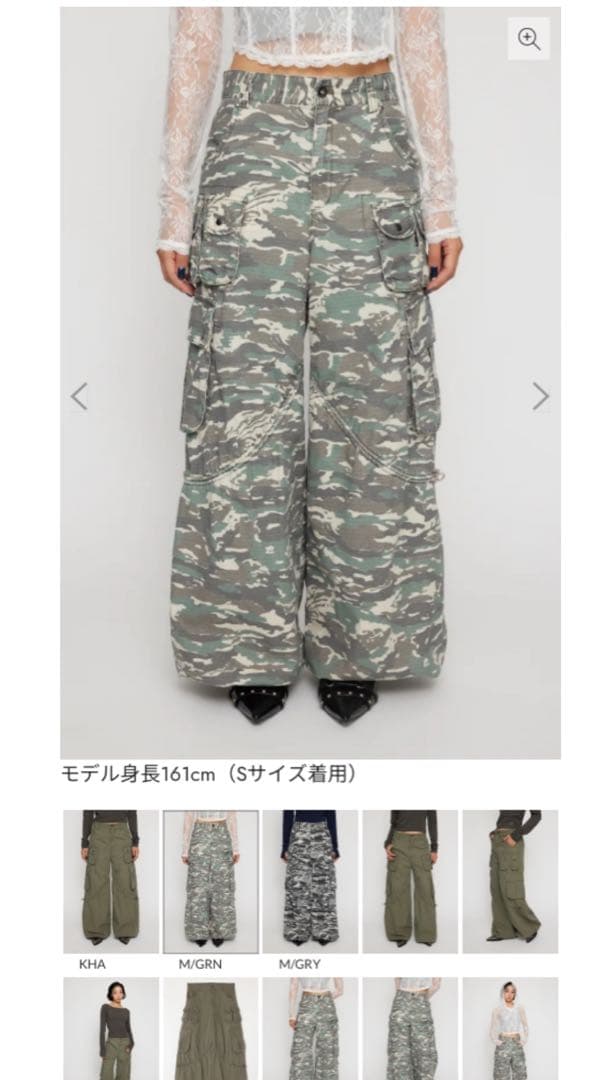The image size is (607, 1080).
Task: Go to the previous product photo
Action: 79,396
